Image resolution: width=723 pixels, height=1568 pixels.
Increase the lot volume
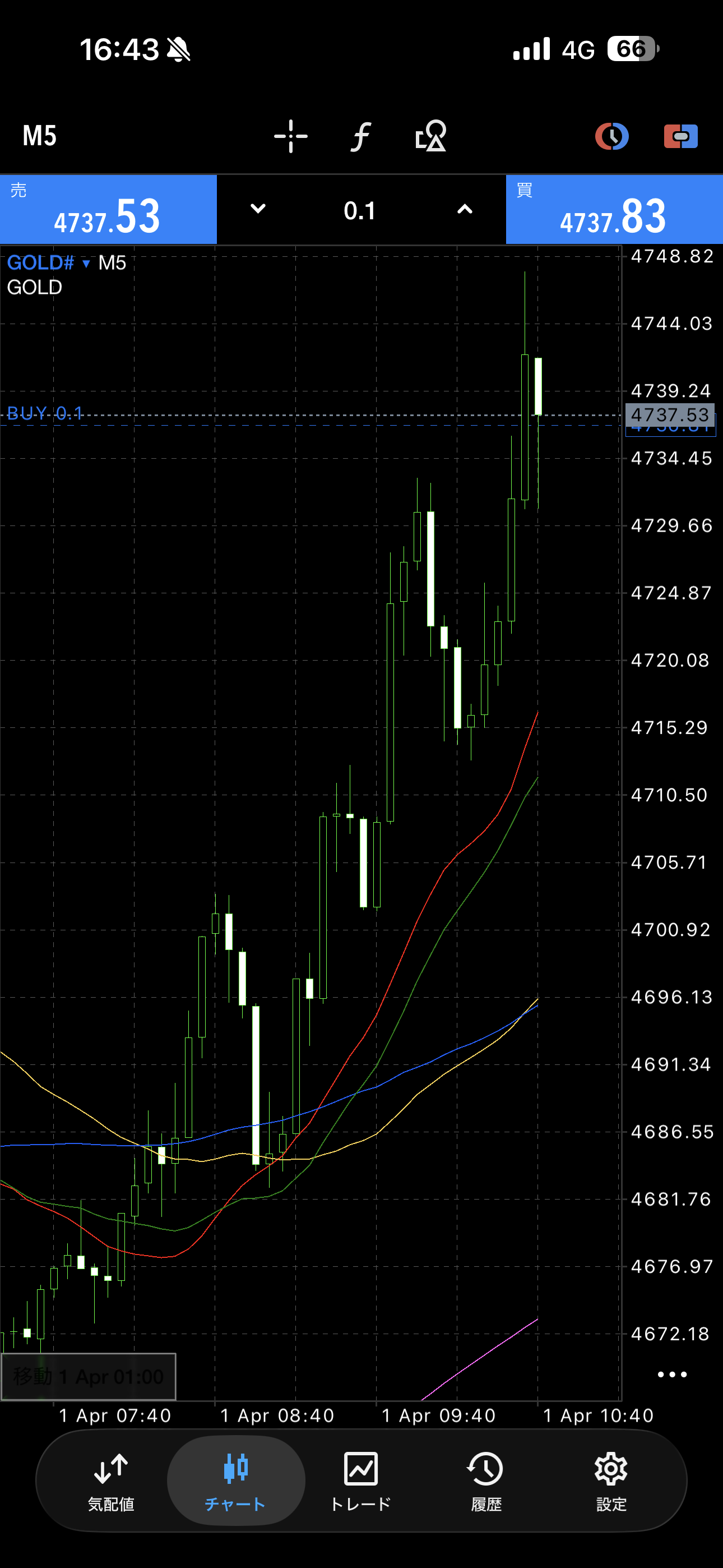tap(465, 209)
